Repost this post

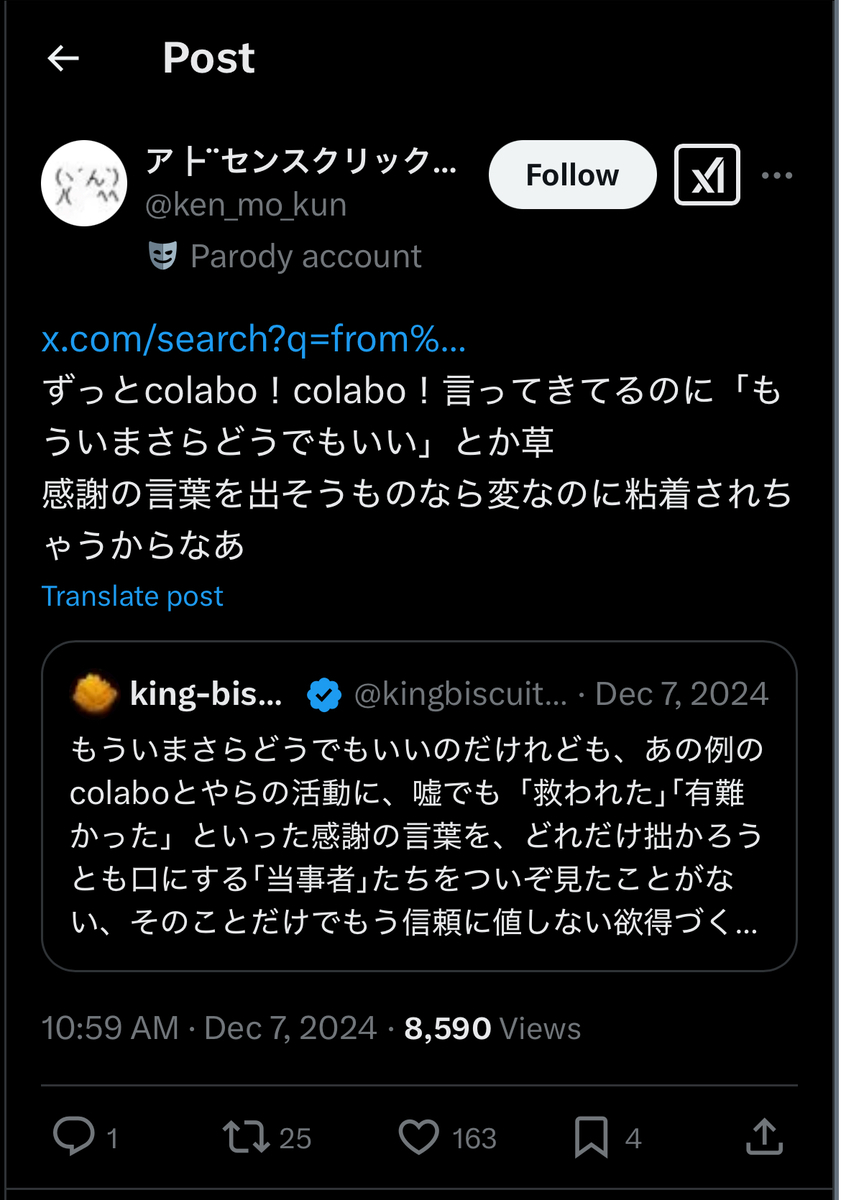click(x=244, y=1136)
